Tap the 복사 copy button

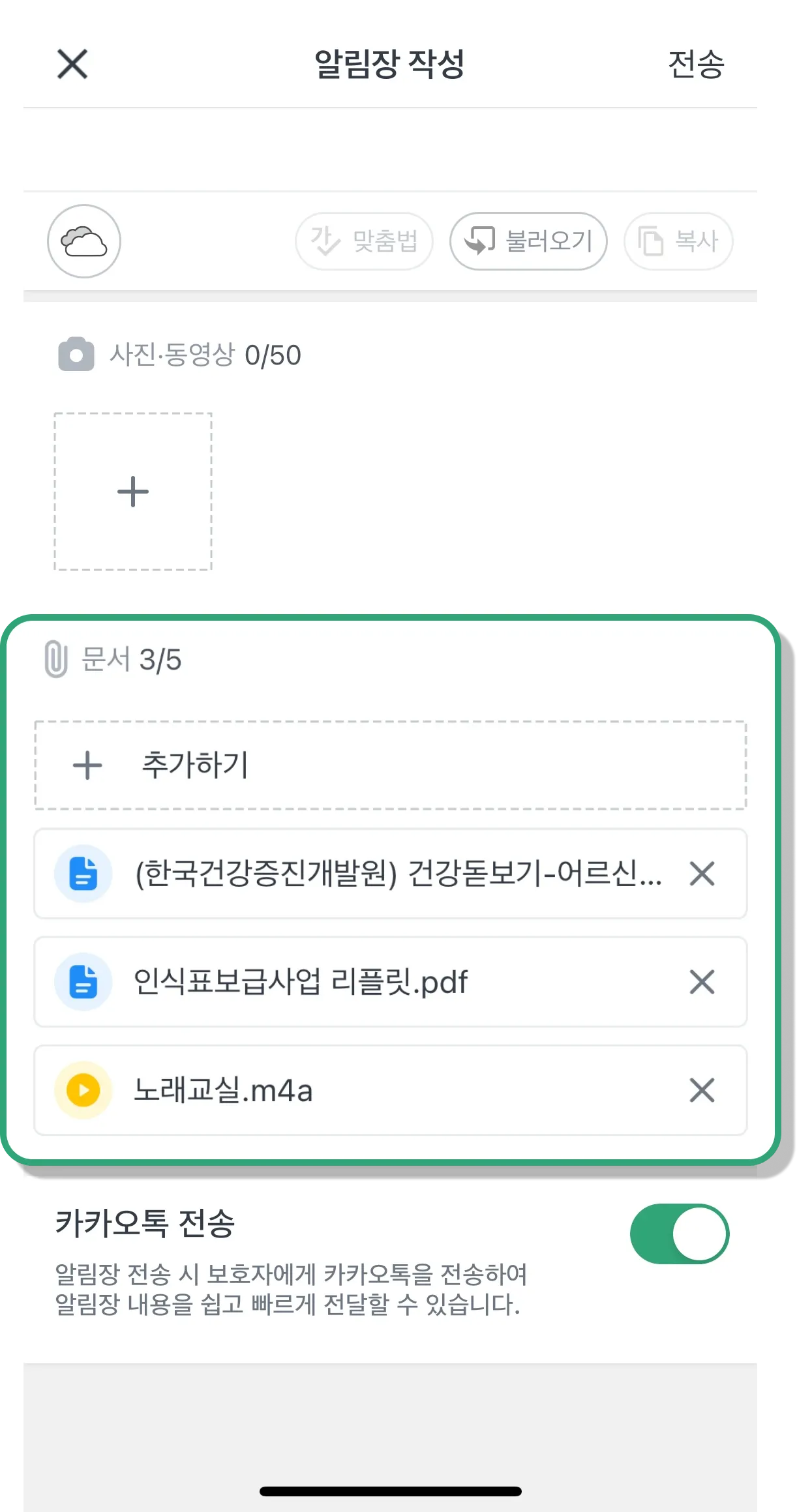click(678, 241)
